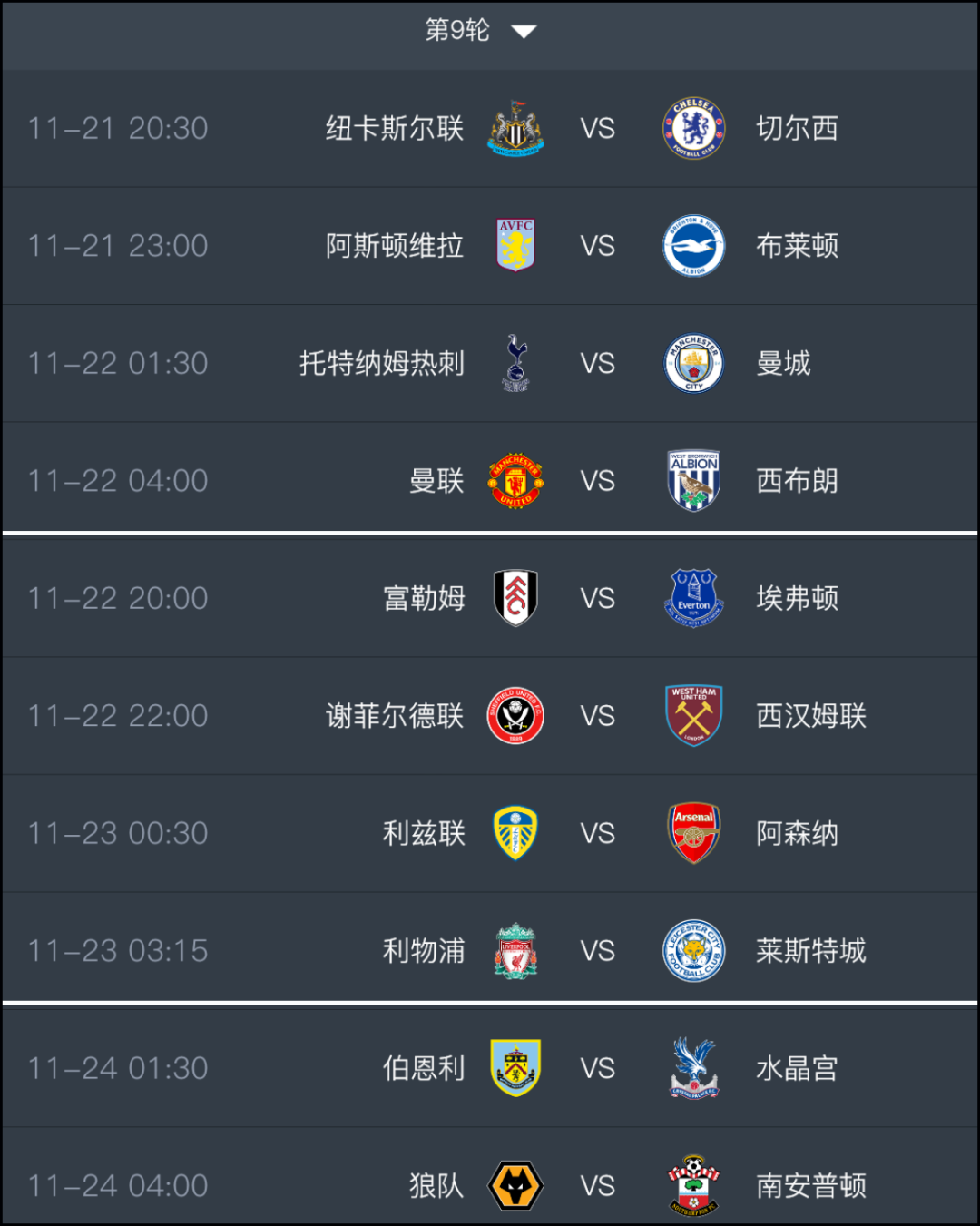Open the 谢菲尔德联 vs 西汉姆联 match

point(597,716)
